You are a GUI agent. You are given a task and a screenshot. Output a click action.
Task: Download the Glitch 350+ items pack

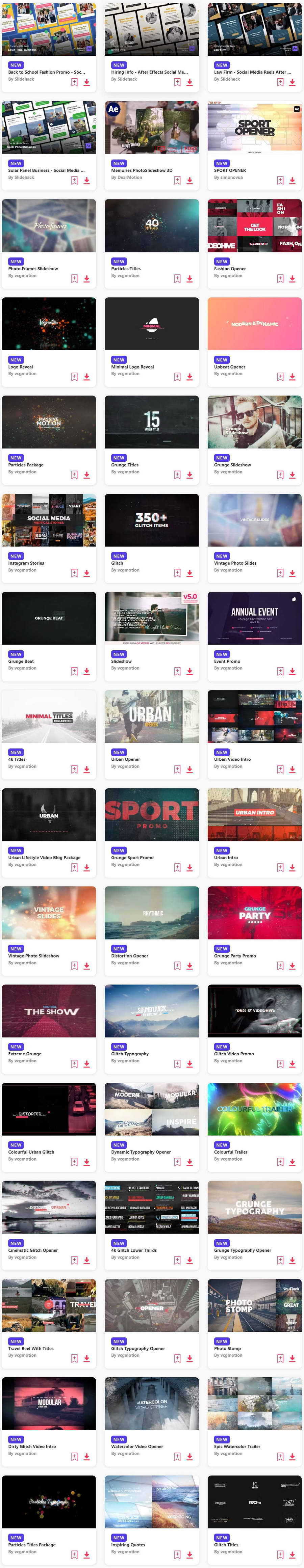point(189,573)
